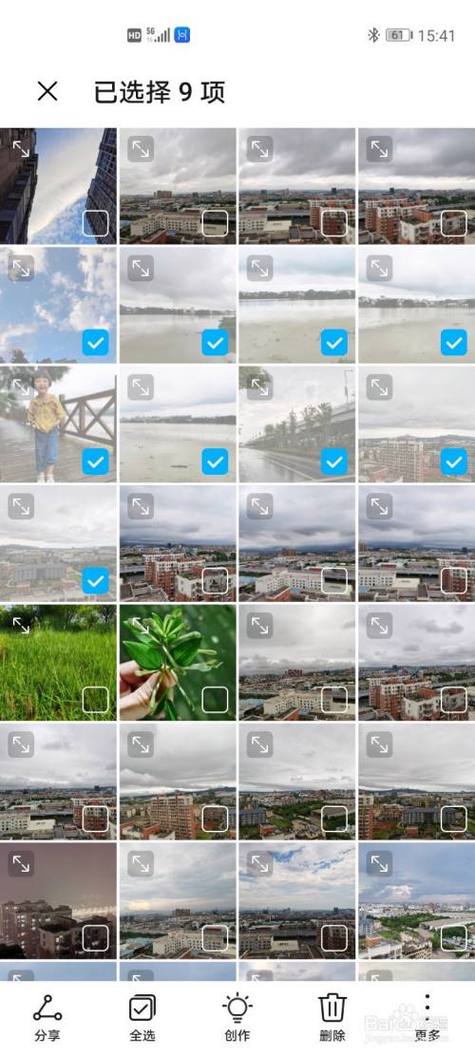Open the 更多 options menu
The image size is (475, 1055).
click(x=427, y=1016)
